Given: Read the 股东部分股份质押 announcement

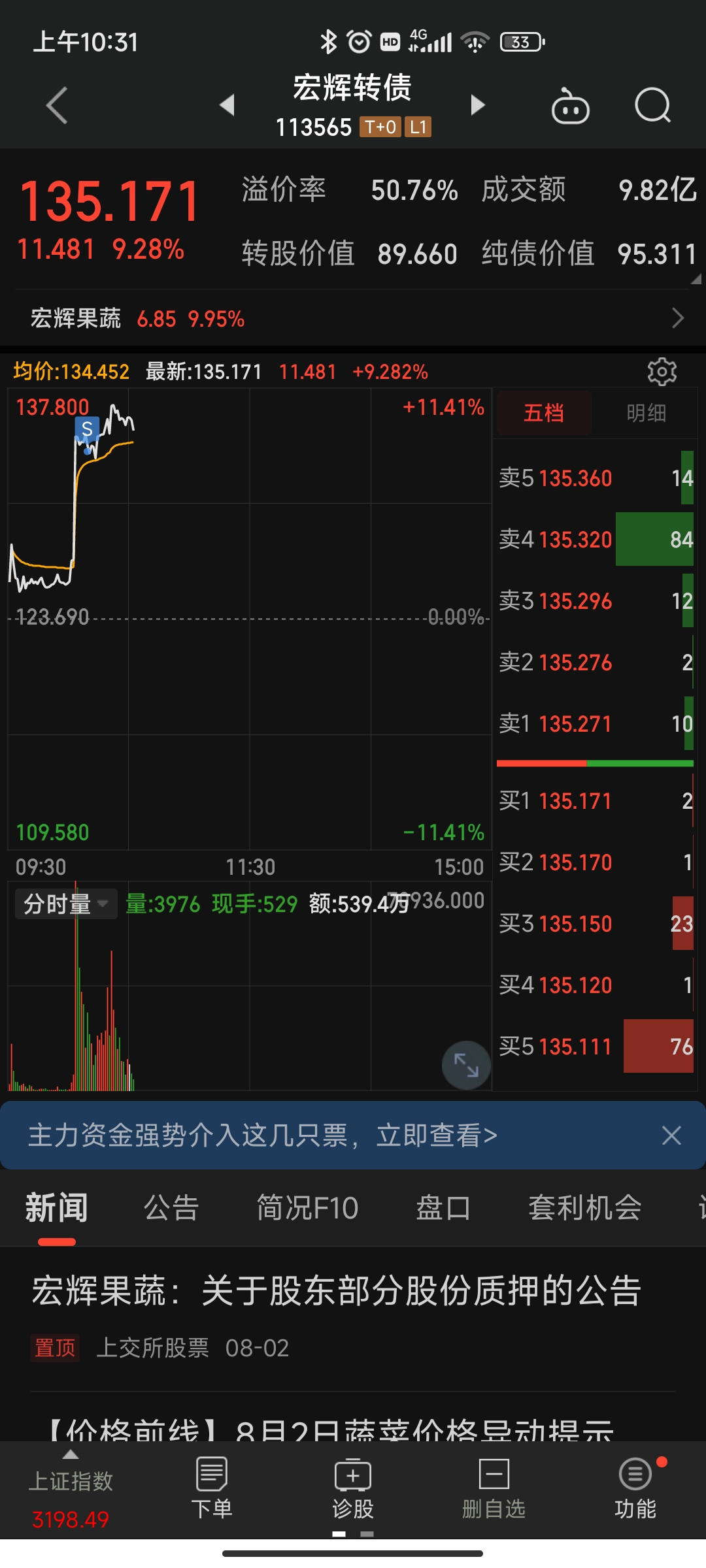Looking at the screenshot, I should coord(336,1291).
